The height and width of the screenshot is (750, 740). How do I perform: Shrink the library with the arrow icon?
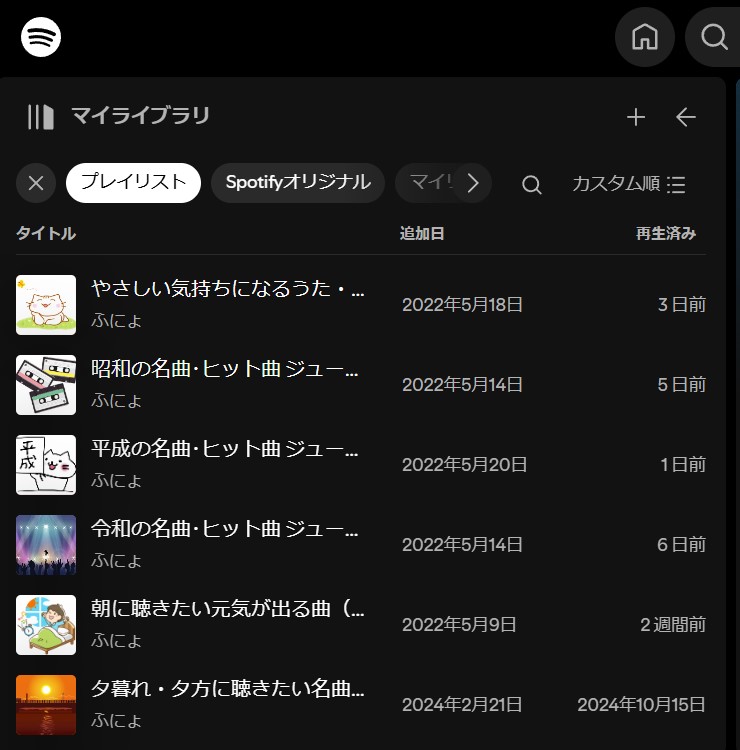(686, 117)
